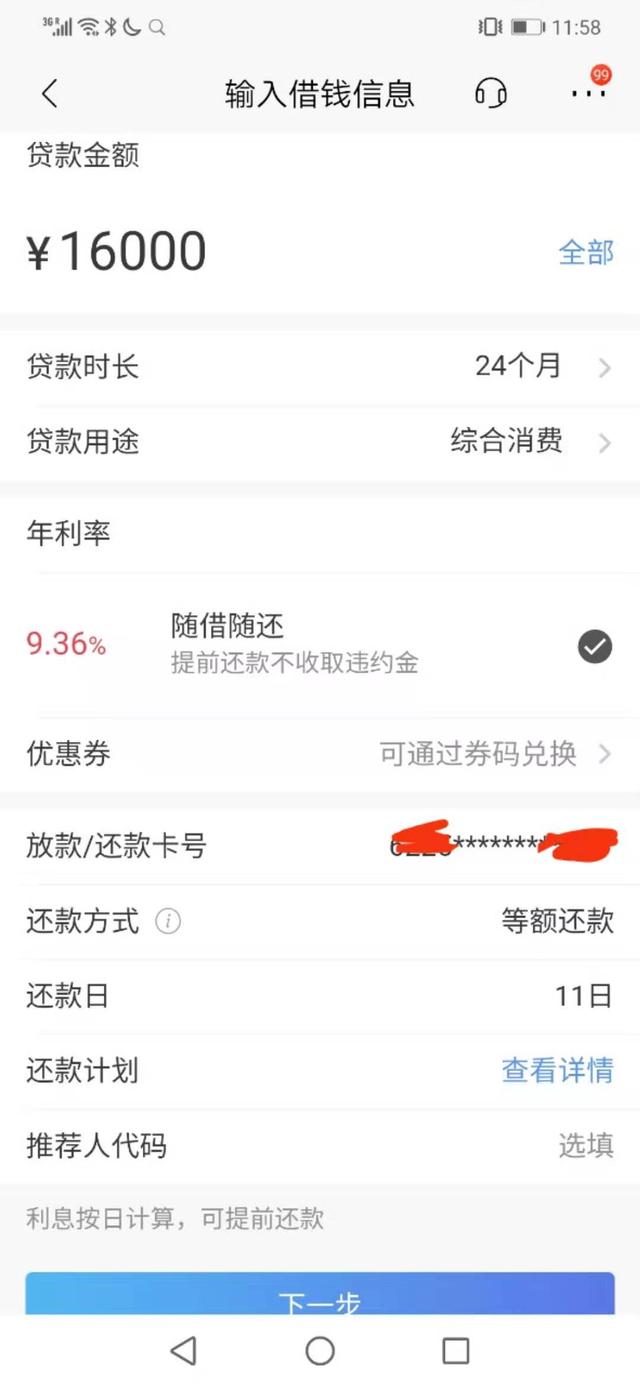The height and width of the screenshot is (1387, 640).
Task: Change the 贷款时长 of 24个月
Action: coord(540,367)
